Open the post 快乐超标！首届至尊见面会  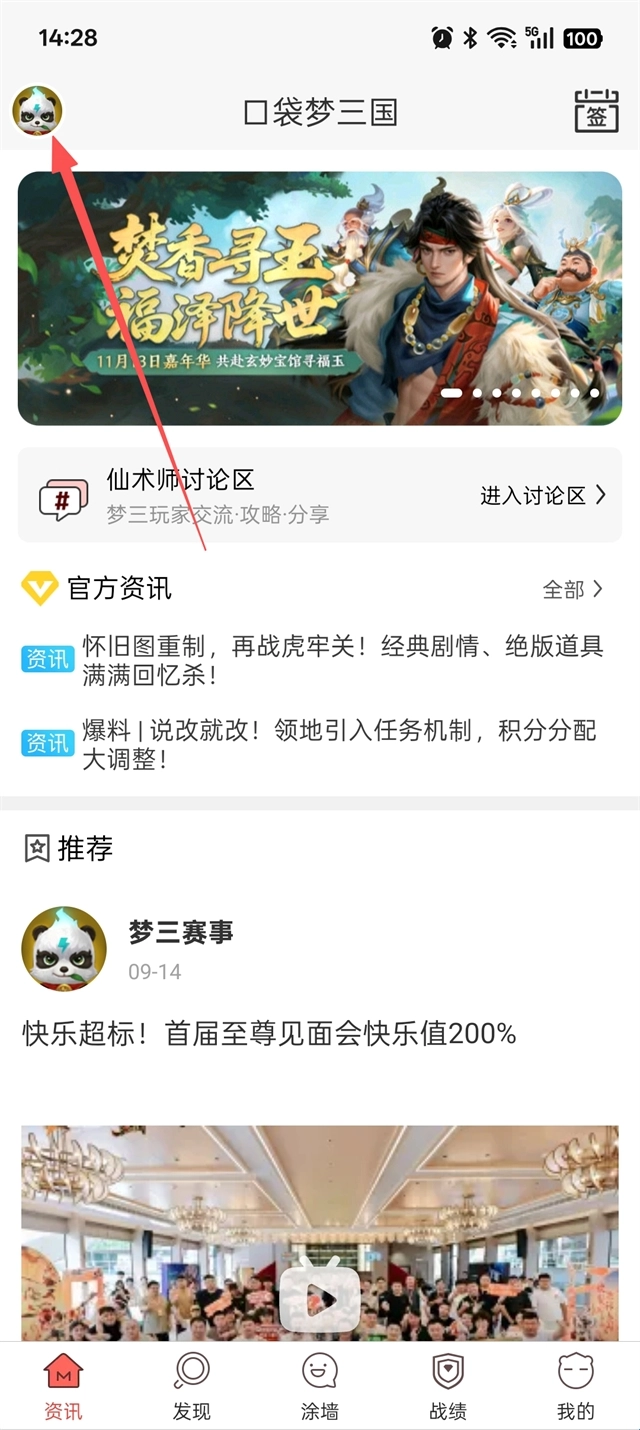270,1033
